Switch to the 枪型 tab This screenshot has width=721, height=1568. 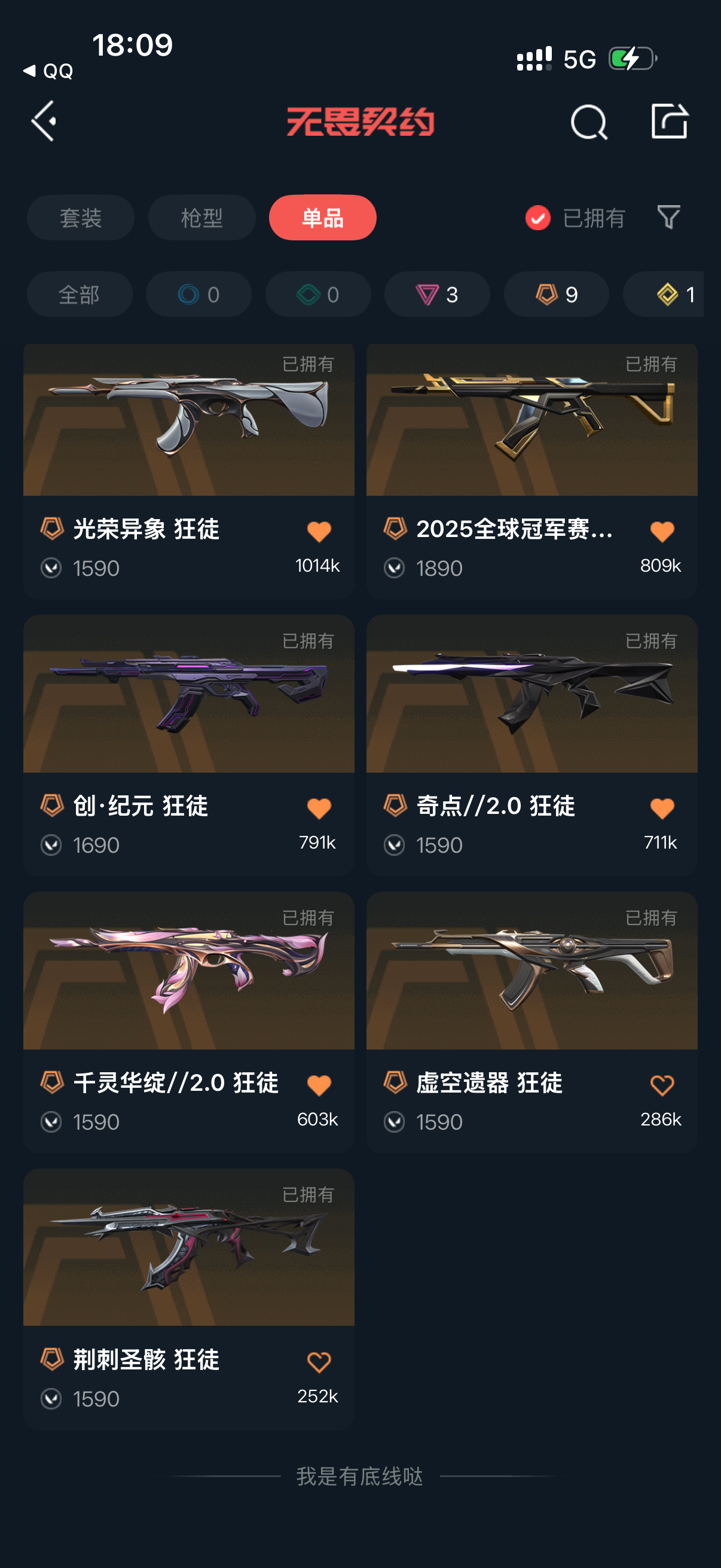[201, 217]
